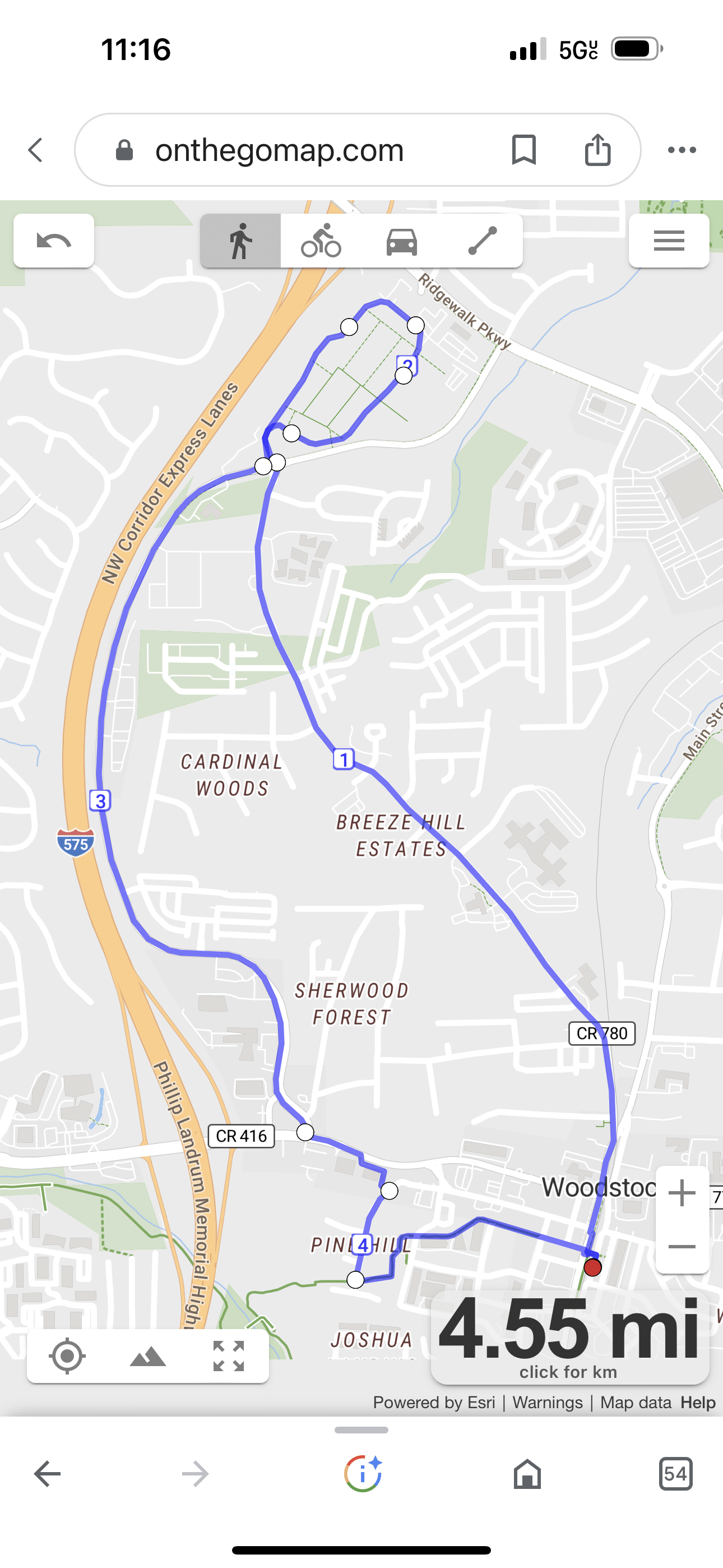Image resolution: width=723 pixels, height=1568 pixels.
Task: Switch to cycling routing mode
Action: tap(321, 241)
